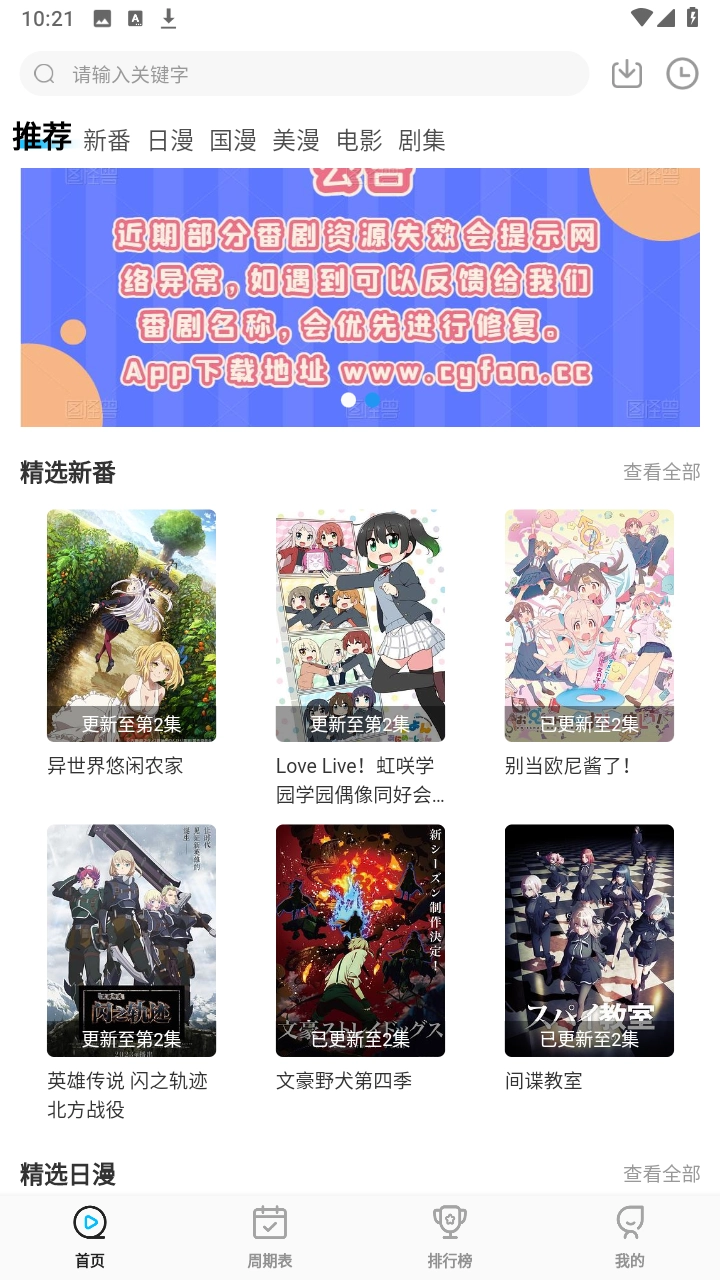720x1280 pixels.
Task: Open watch history via clock icon
Action: (684, 73)
